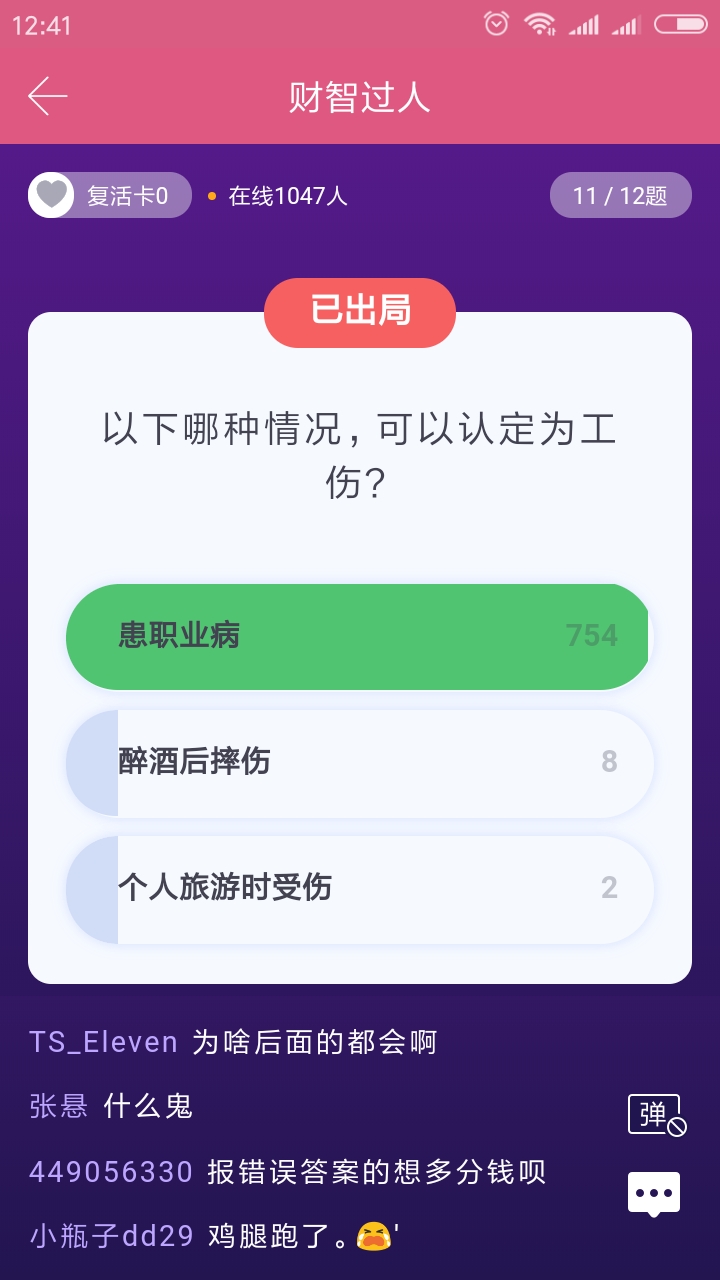The image size is (720, 1280).
Task: Open the chat comment bubble icon
Action: coord(654,1194)
